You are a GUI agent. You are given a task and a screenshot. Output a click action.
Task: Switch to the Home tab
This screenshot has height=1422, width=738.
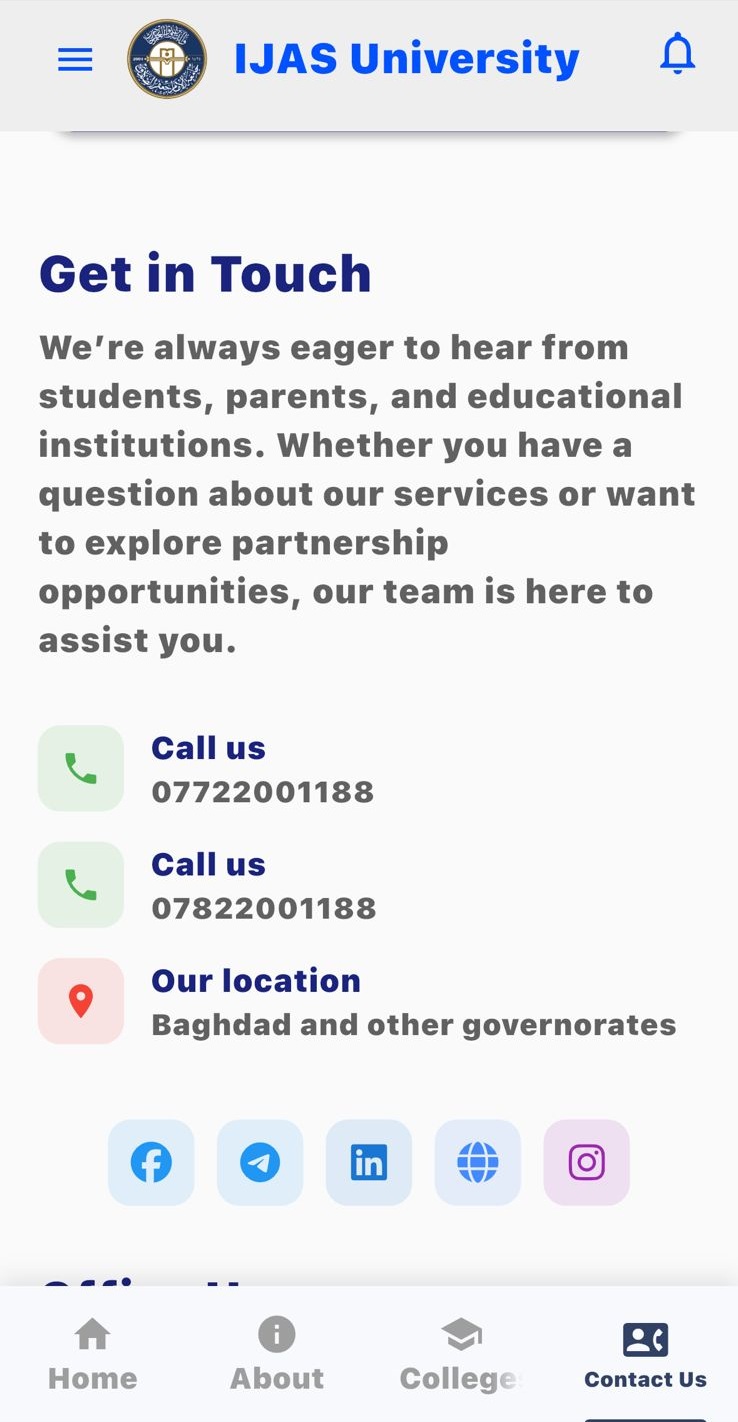(93, 1355)
